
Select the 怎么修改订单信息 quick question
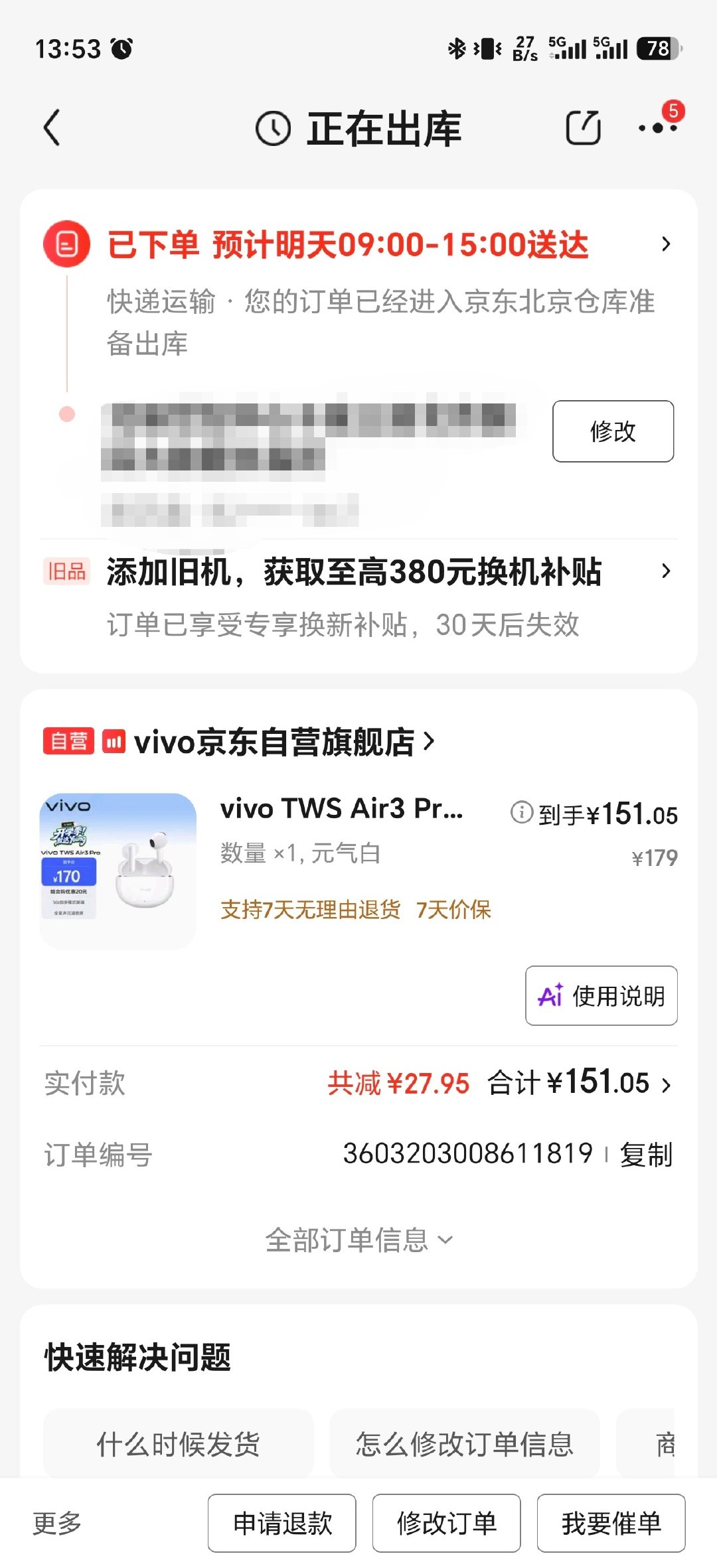click(x=465, y=1444)
